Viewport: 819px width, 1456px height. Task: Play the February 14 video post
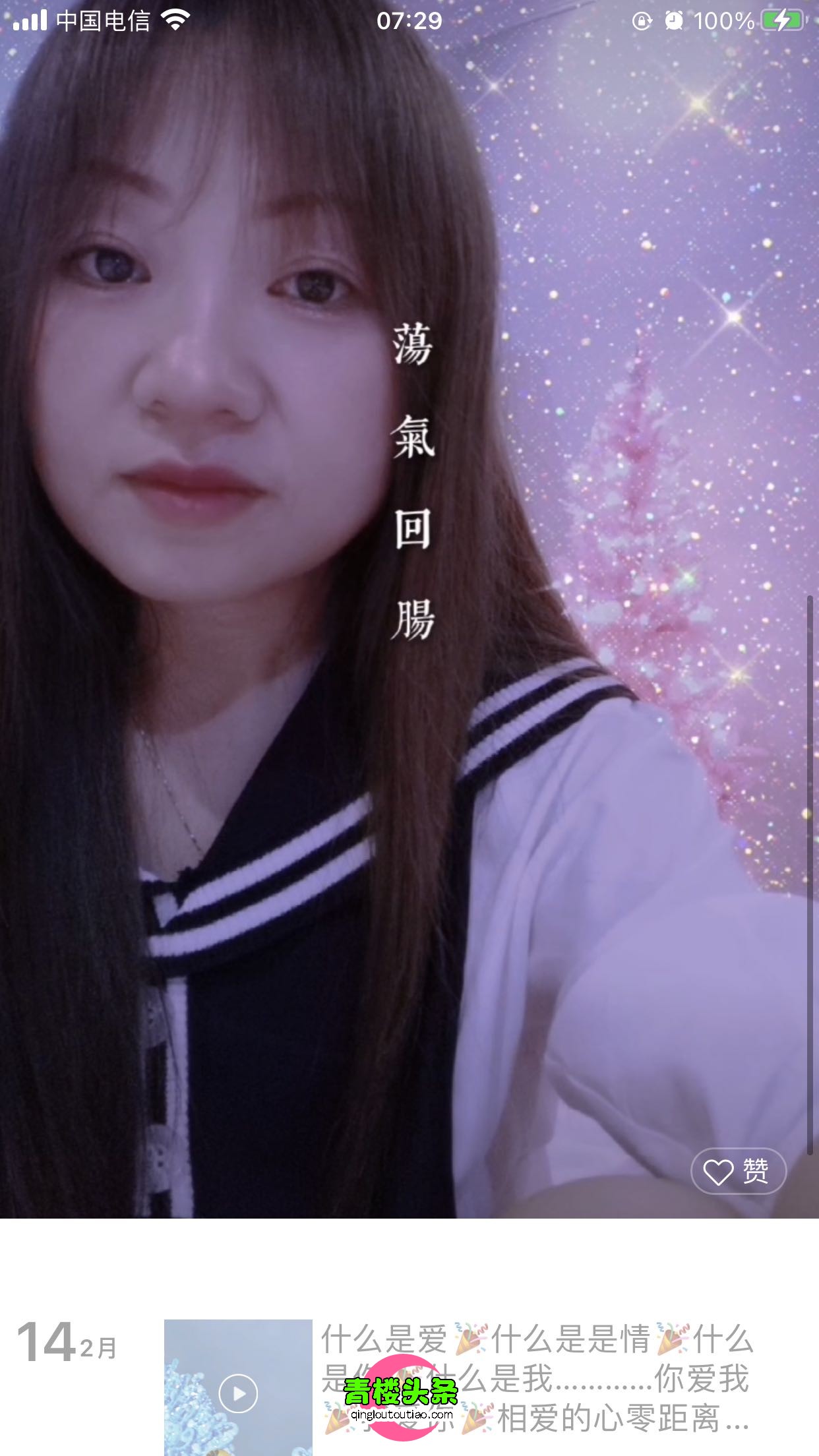(x=238, y=1393)
